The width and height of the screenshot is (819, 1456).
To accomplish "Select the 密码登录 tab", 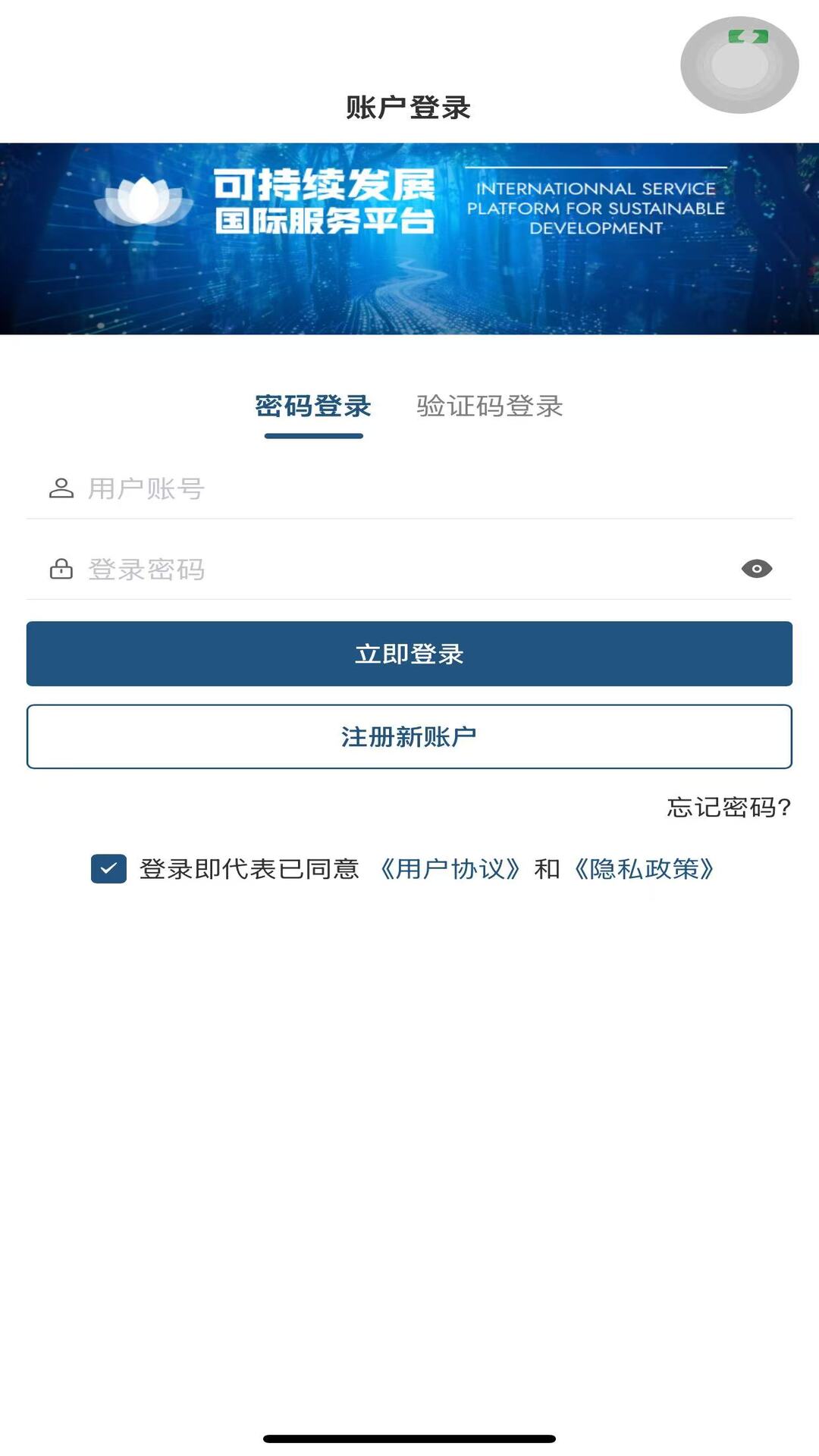I will pos(312,407).
